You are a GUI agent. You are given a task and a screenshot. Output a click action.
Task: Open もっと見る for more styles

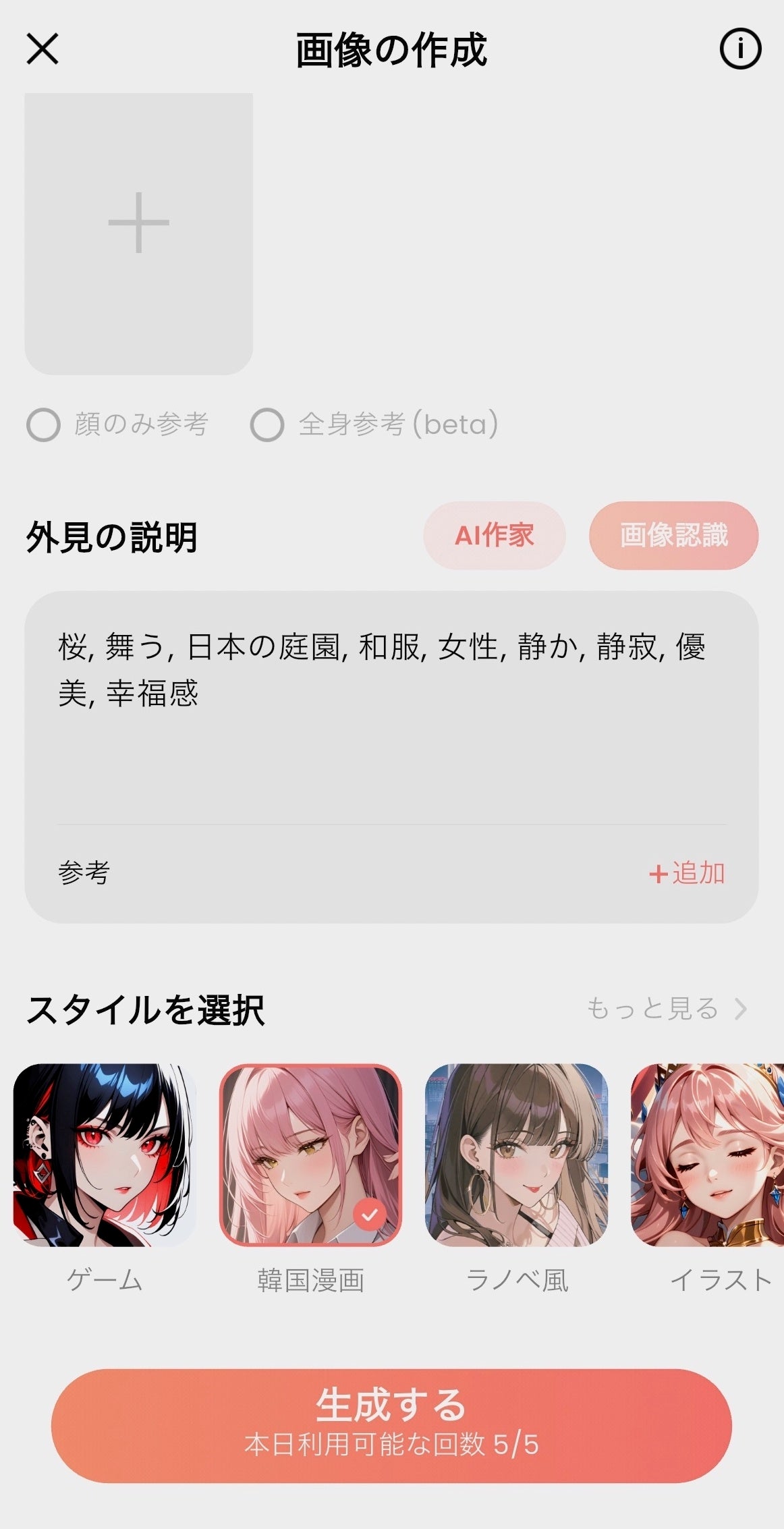[667, 1009]
